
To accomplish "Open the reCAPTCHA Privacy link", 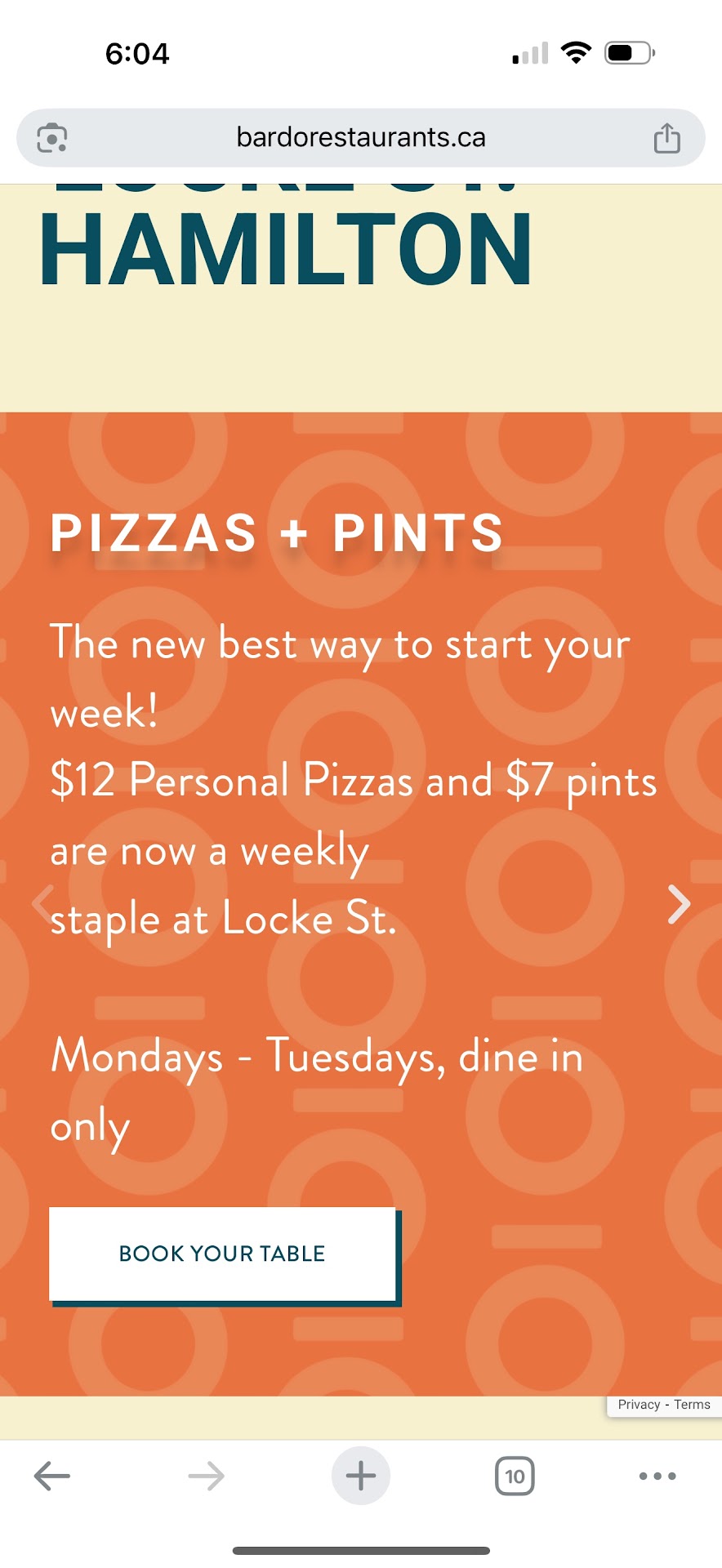I will pyautogui.click(x=639, y=1405).
